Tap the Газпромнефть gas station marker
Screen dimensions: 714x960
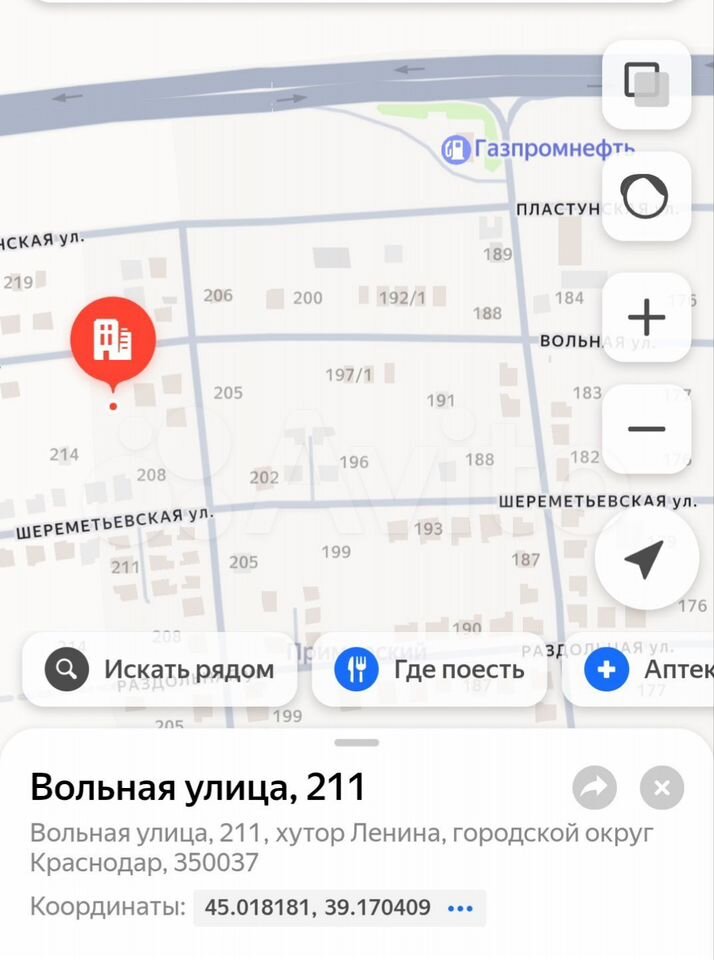click(457, 150)
